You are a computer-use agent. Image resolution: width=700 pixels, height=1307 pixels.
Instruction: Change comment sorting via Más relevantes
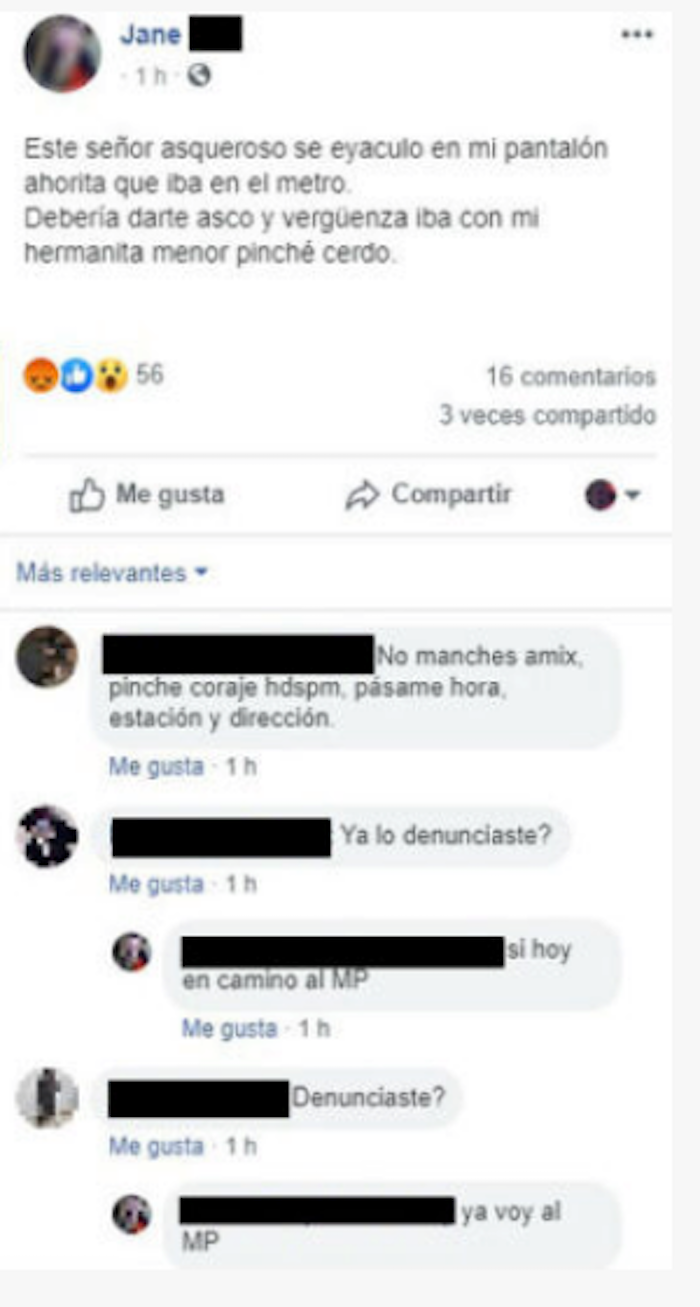tap(112, 574)
